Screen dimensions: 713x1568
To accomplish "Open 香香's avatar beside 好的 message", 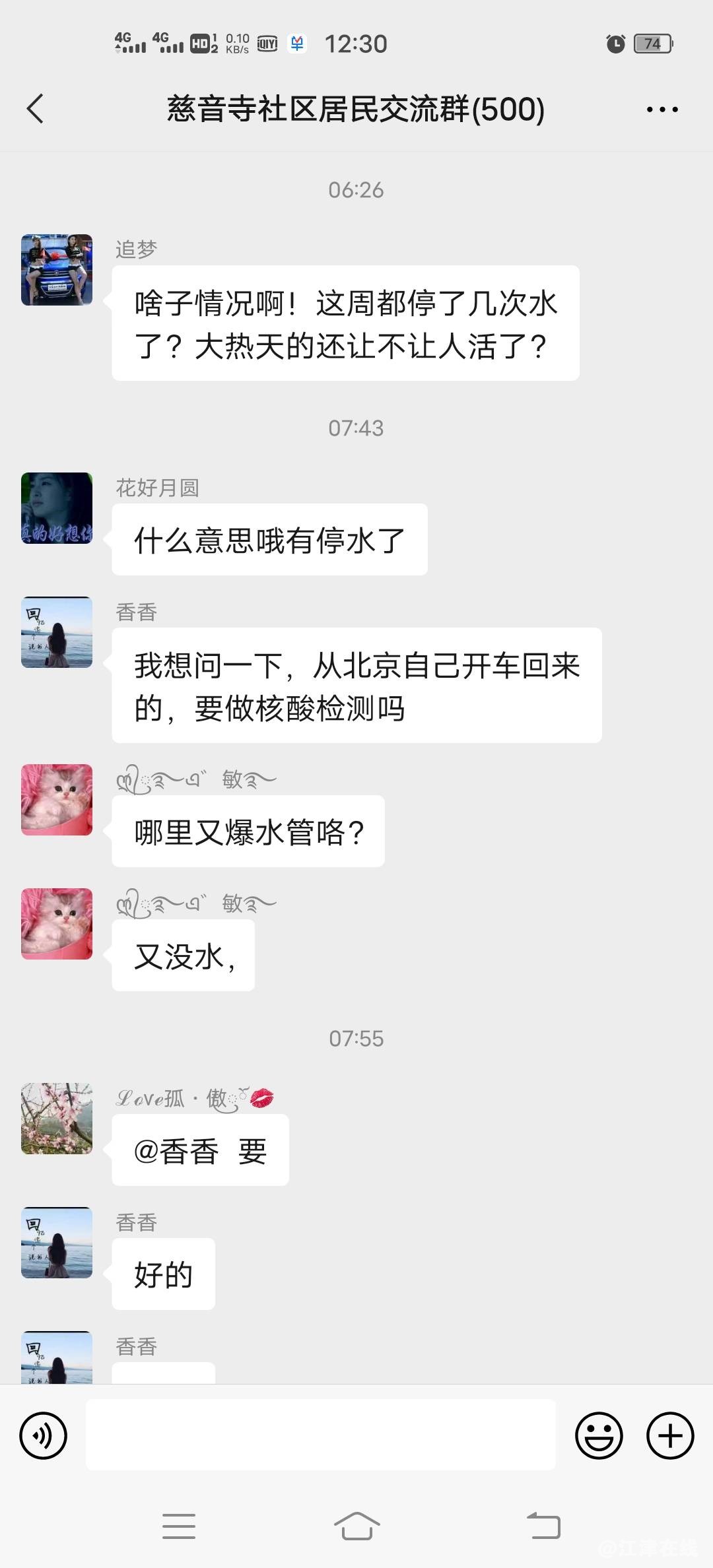I will click(x=57, y=1243).
